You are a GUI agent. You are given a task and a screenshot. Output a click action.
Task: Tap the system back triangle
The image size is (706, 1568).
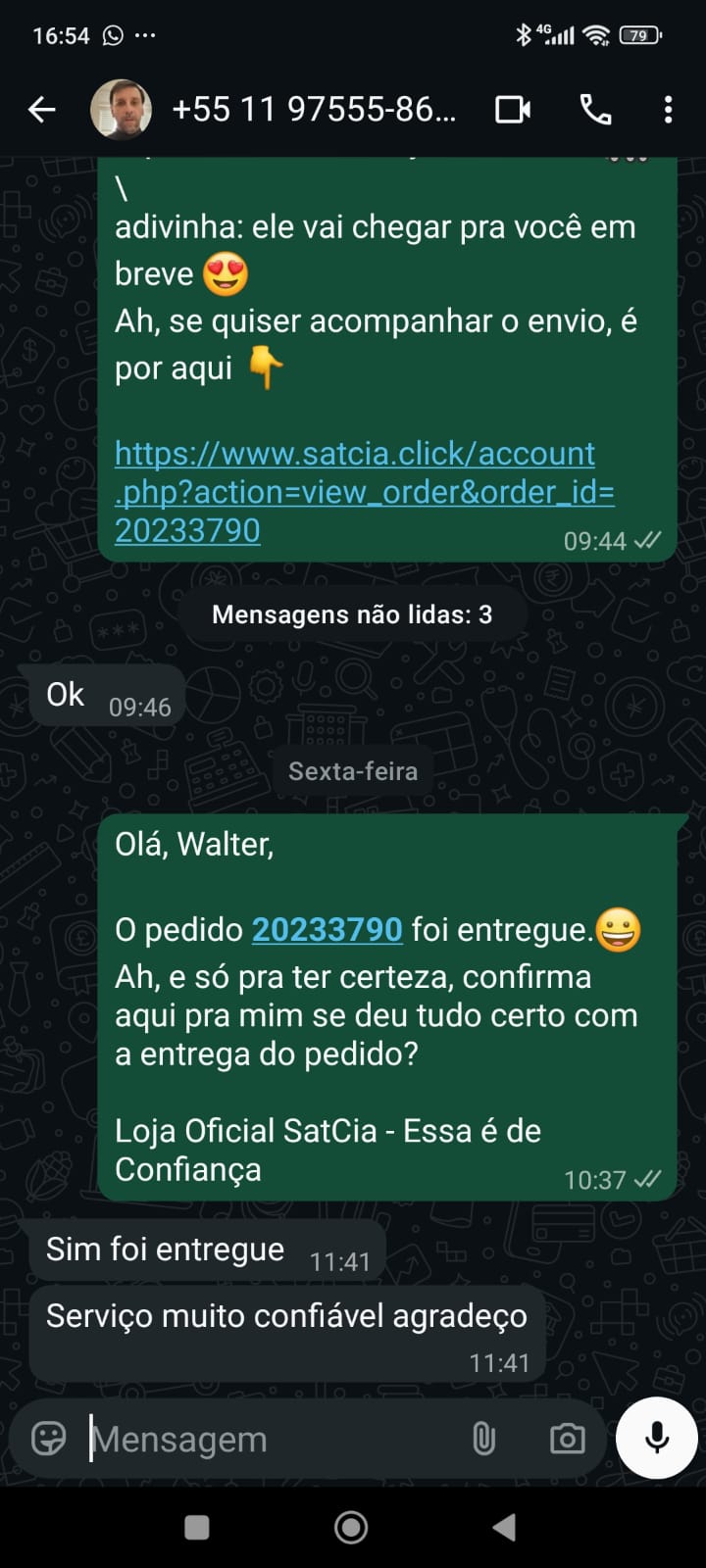pos(504,1527)
